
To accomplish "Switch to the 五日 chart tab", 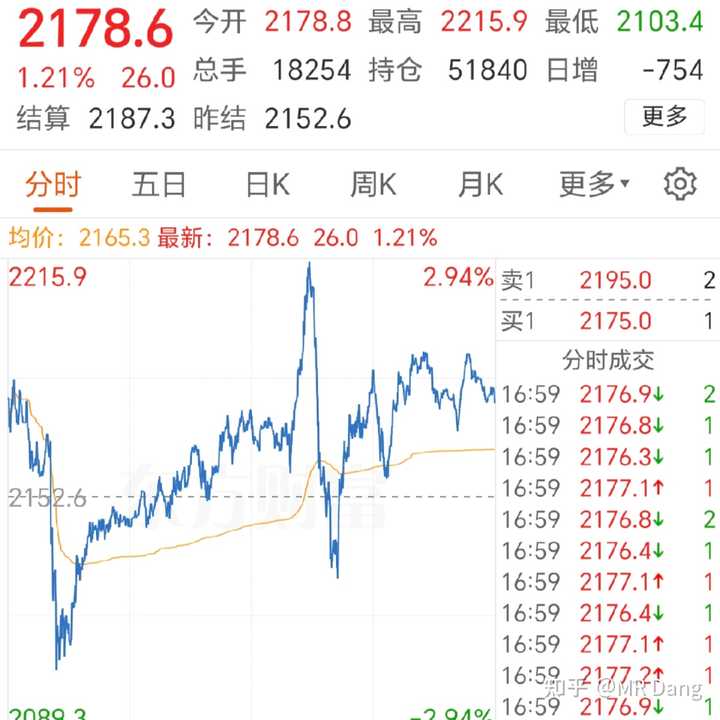I will (x=160, y=184).
